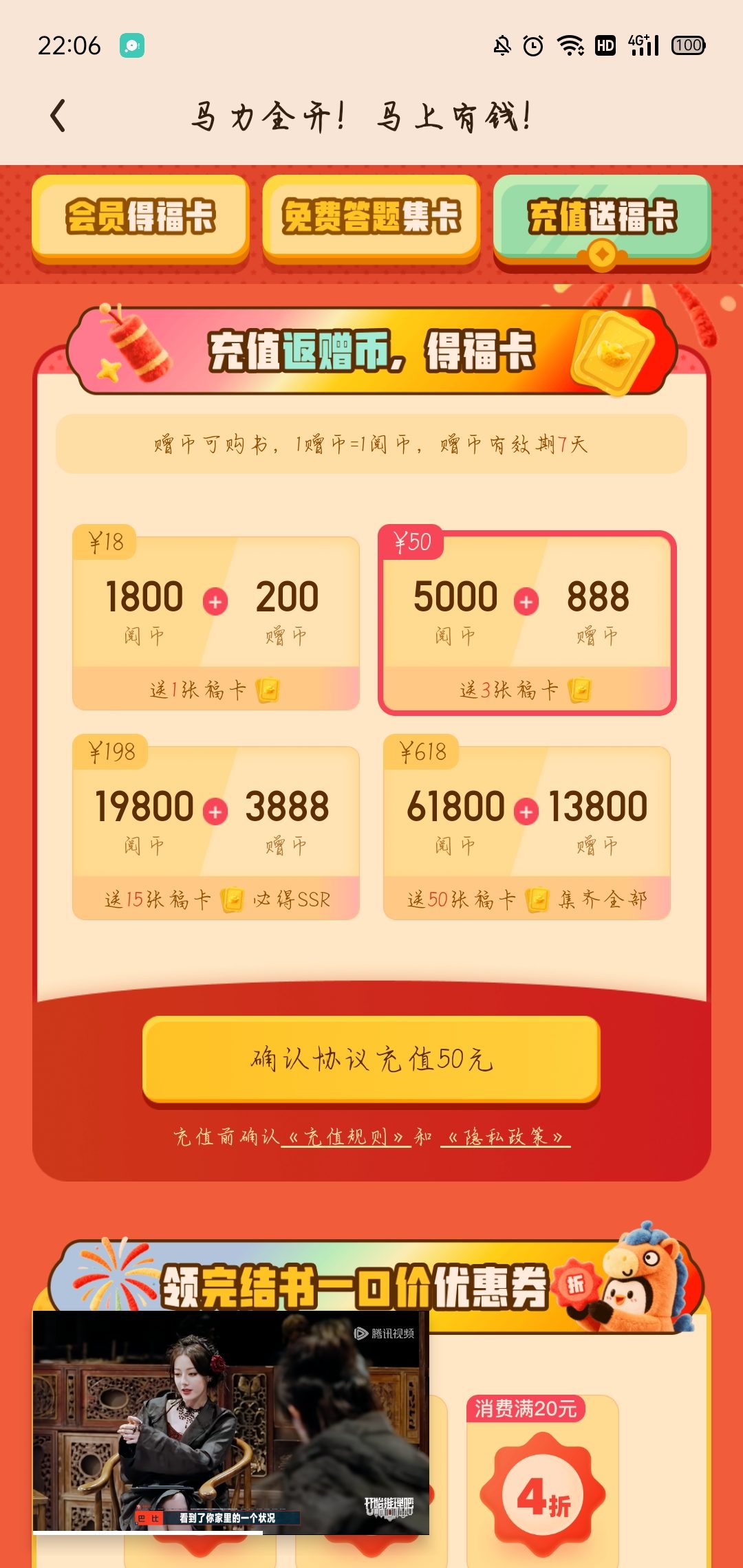Pick the ¥198 recharge package

216,828
